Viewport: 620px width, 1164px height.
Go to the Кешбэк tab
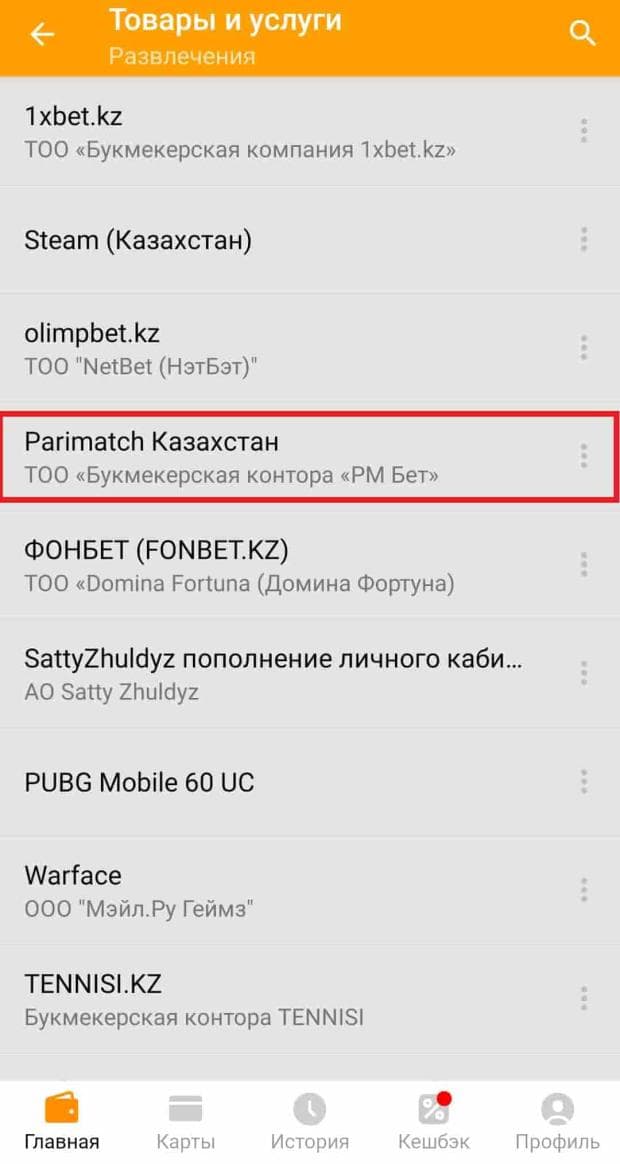pyautogui.click(x=433, y=1121)
